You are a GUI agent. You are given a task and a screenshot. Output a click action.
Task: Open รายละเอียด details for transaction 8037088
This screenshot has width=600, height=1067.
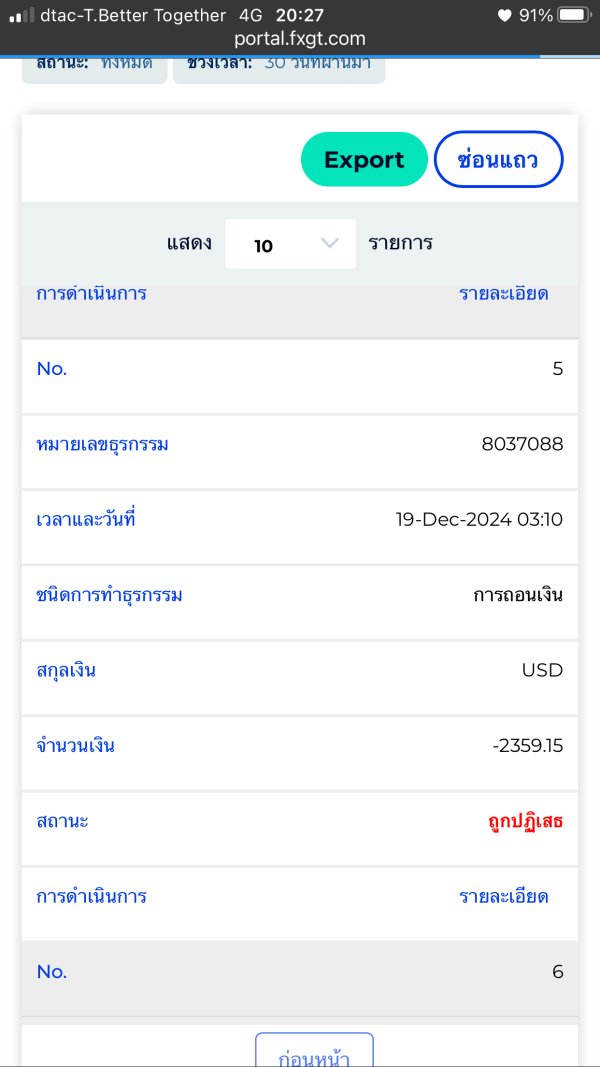503,896
